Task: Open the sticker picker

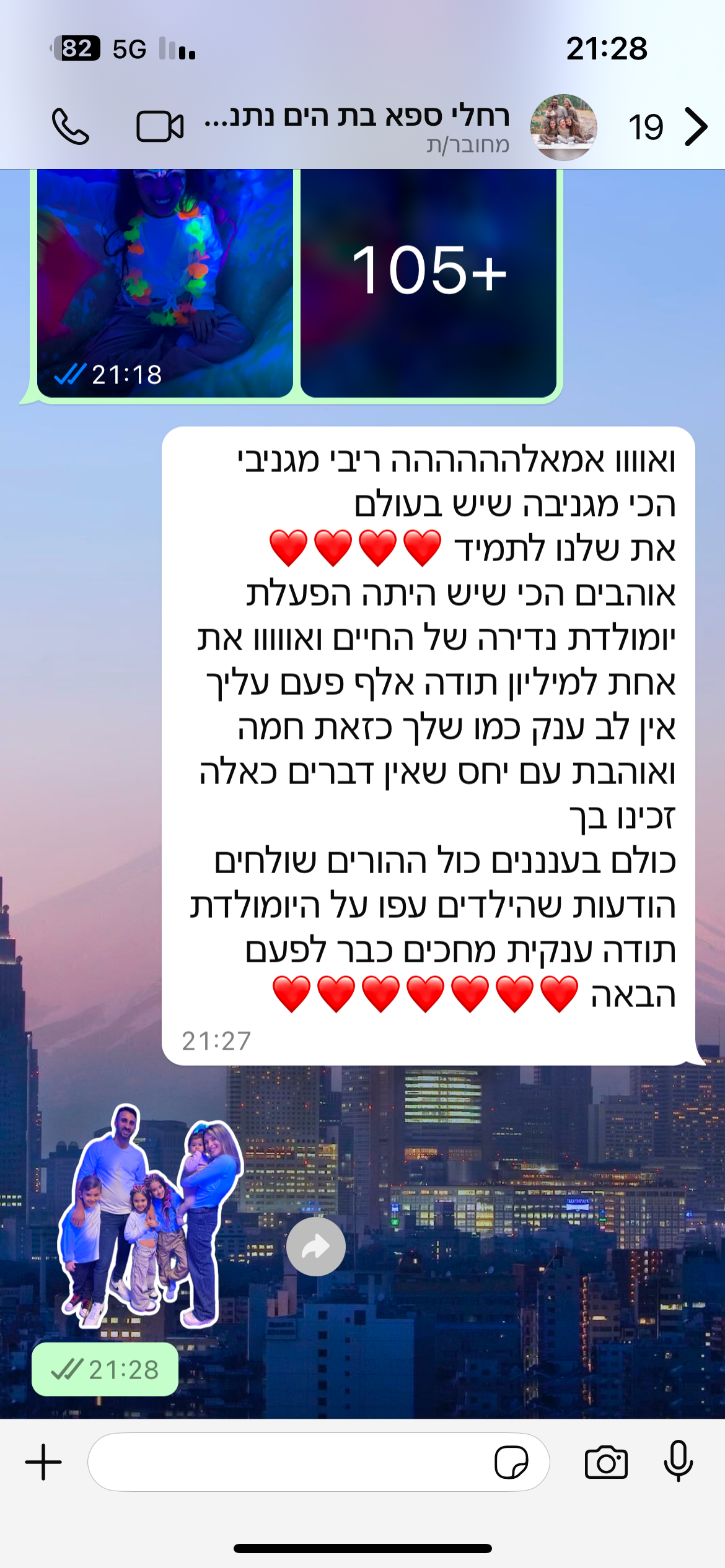Action: [511, 1462]
